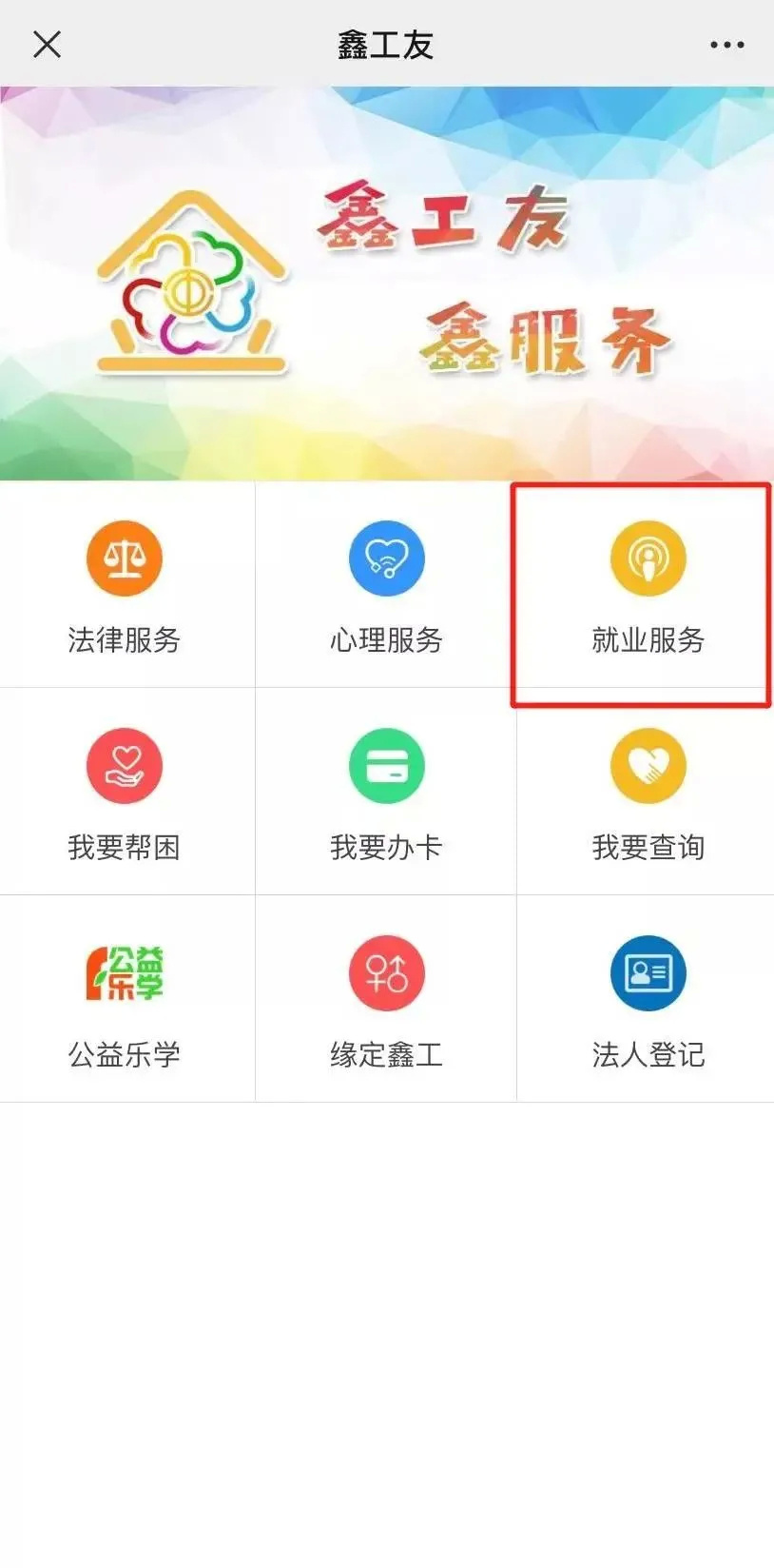
Task: Close the 鑫工友 page with X
Action: point(46,43)
